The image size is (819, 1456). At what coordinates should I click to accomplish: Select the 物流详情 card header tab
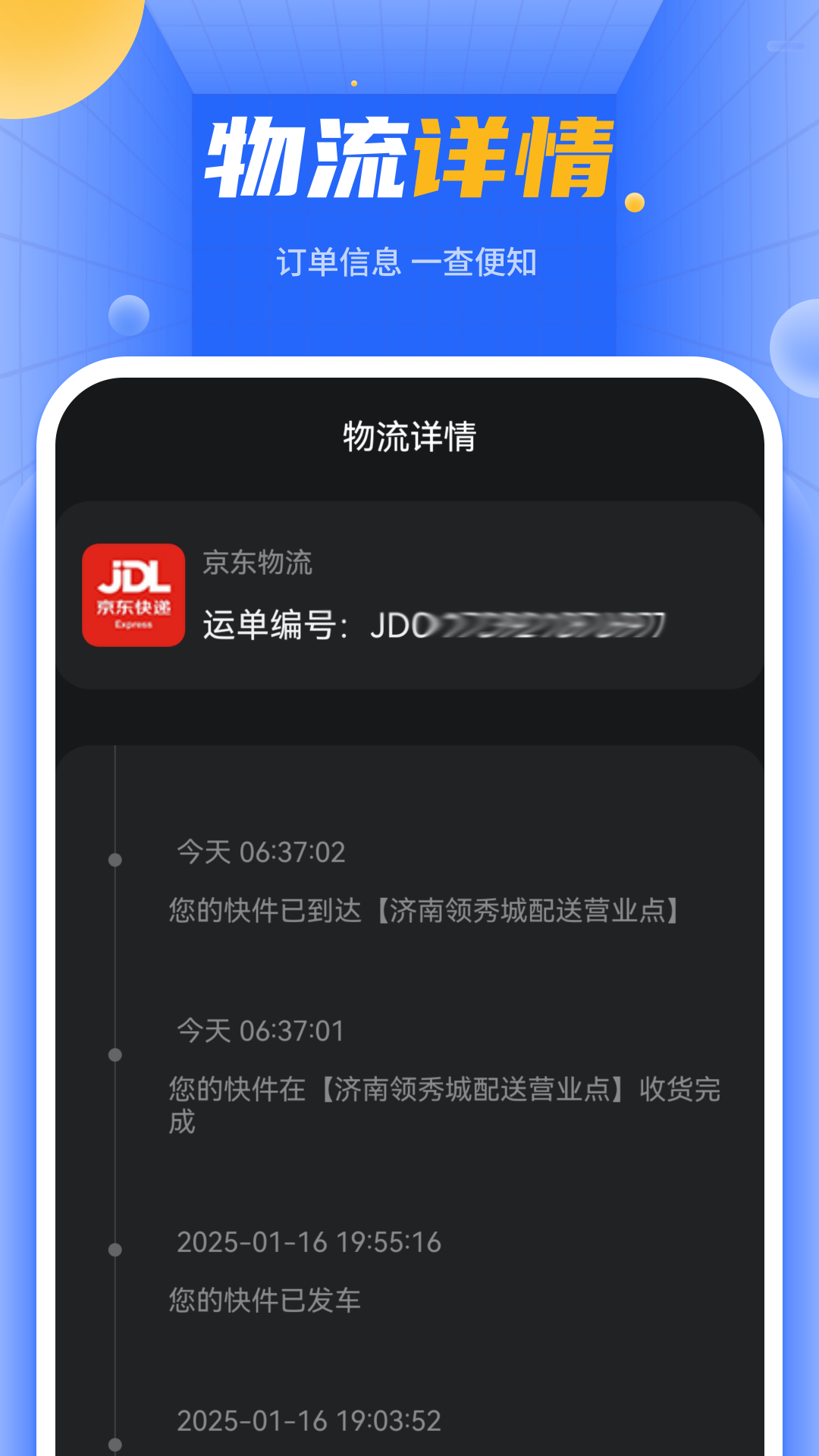pos(409,434)
